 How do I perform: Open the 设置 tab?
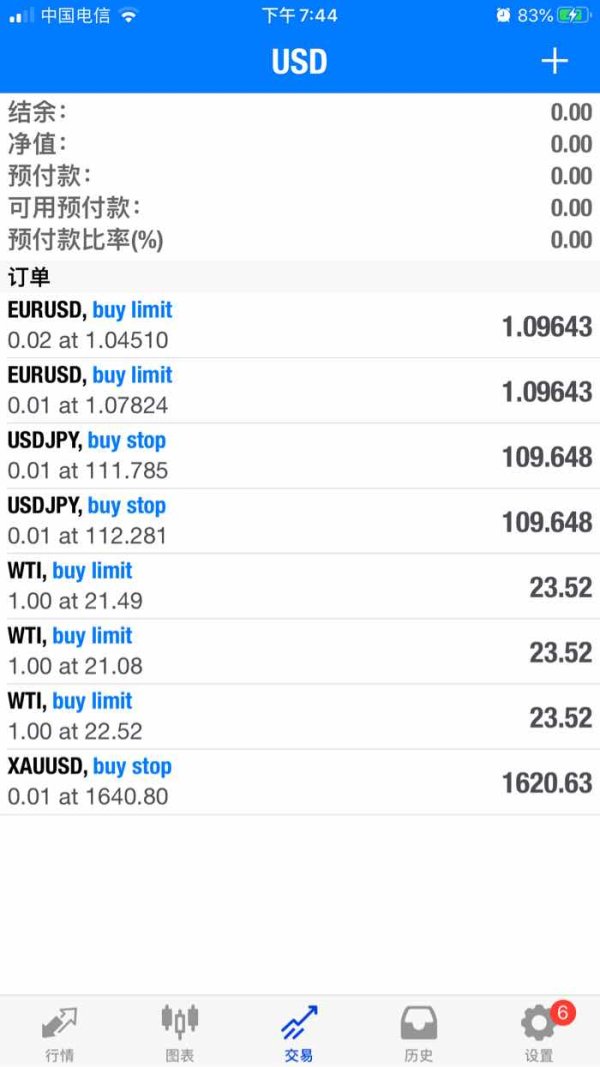[x=539, y=1033]
